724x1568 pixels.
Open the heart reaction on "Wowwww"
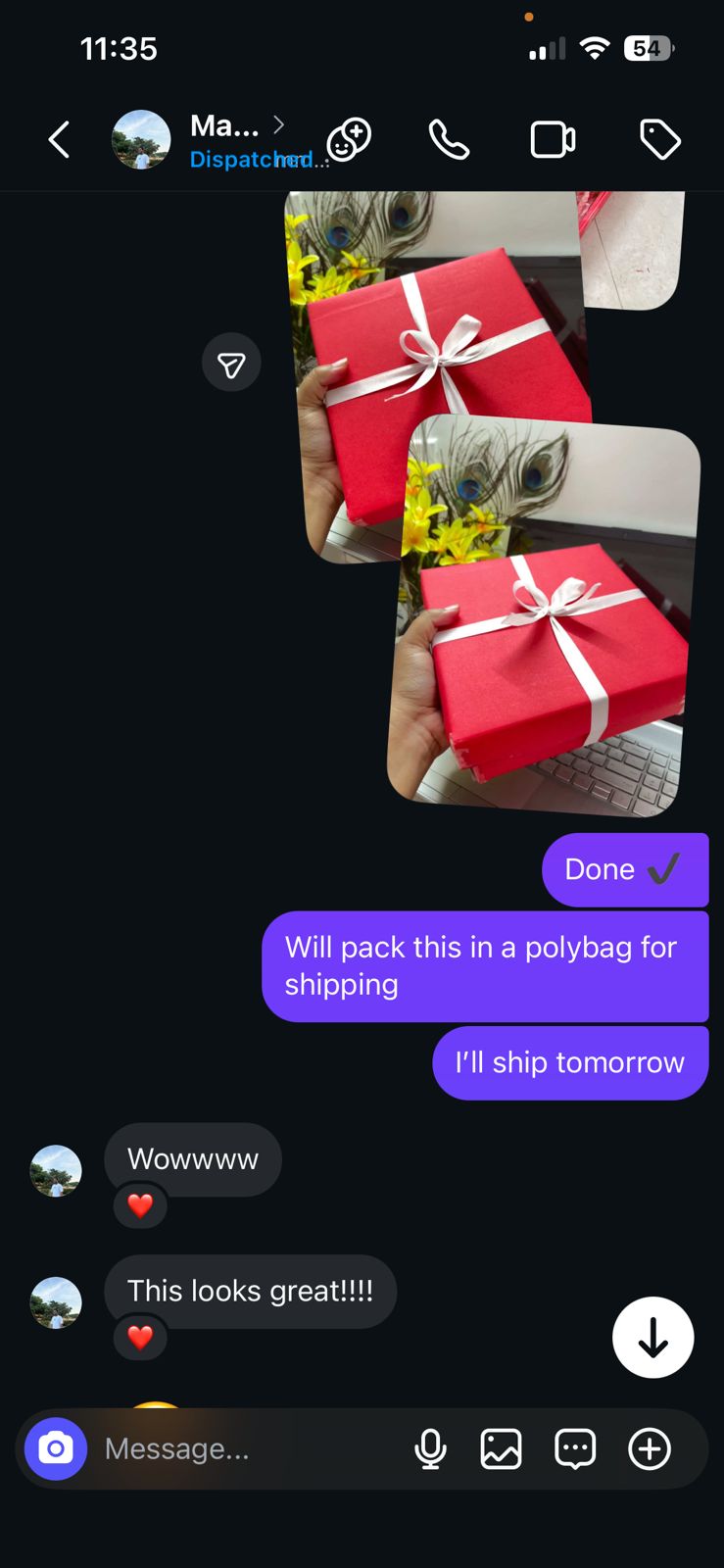click(140, 1205)
